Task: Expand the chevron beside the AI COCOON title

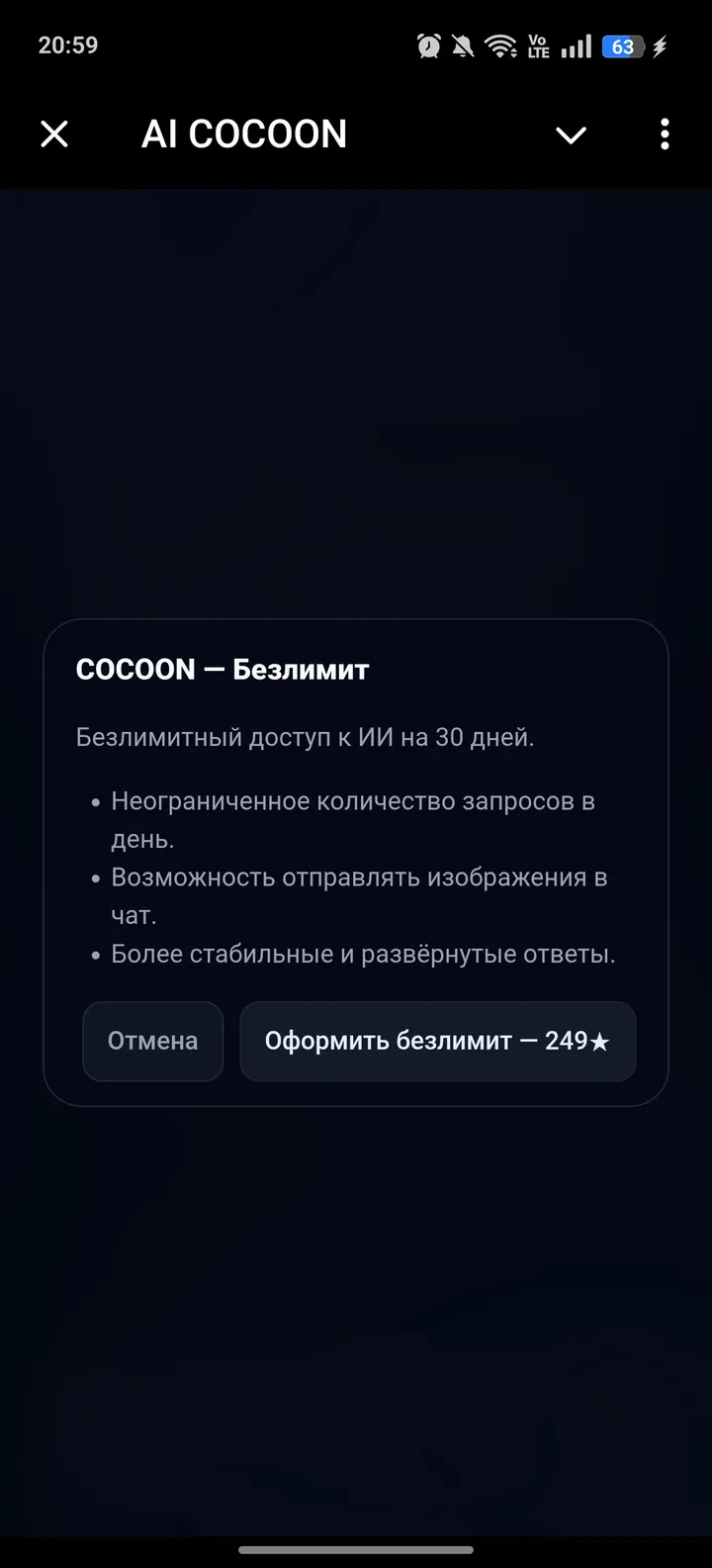Action: pos(571,135)
